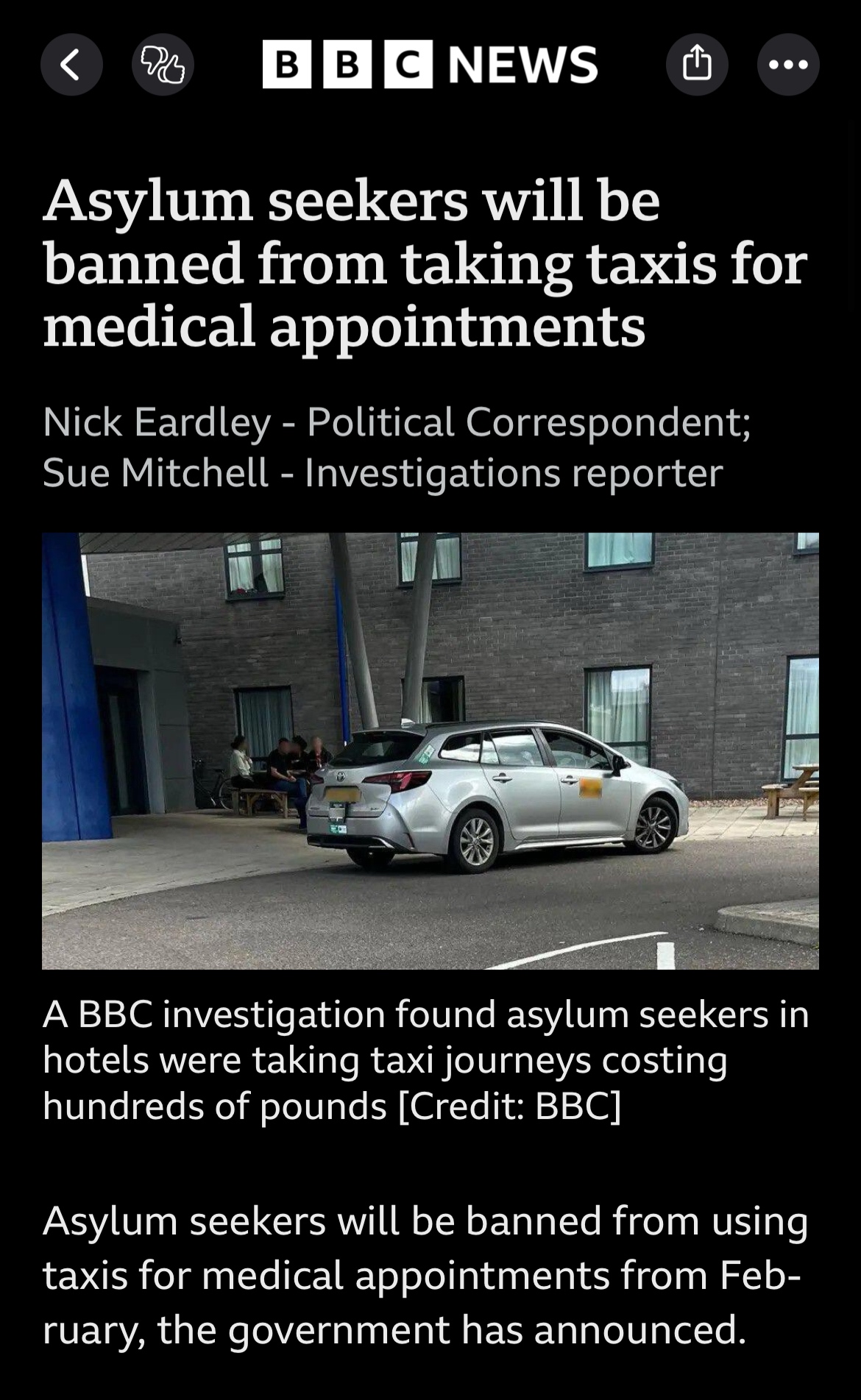
Task: Go back from this article
Action: tap(71, 65)
